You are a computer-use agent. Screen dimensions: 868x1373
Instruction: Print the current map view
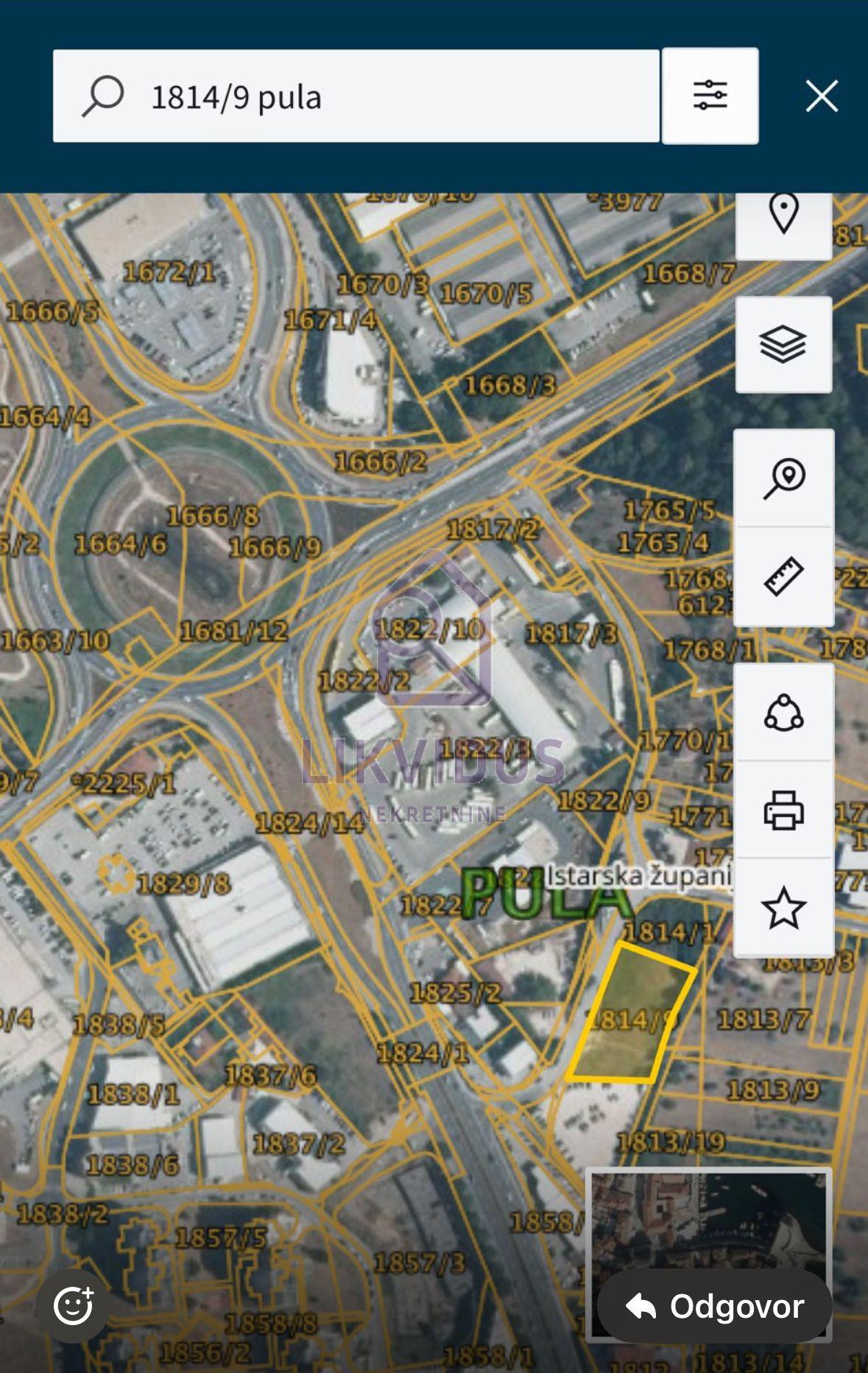point(783,810)
